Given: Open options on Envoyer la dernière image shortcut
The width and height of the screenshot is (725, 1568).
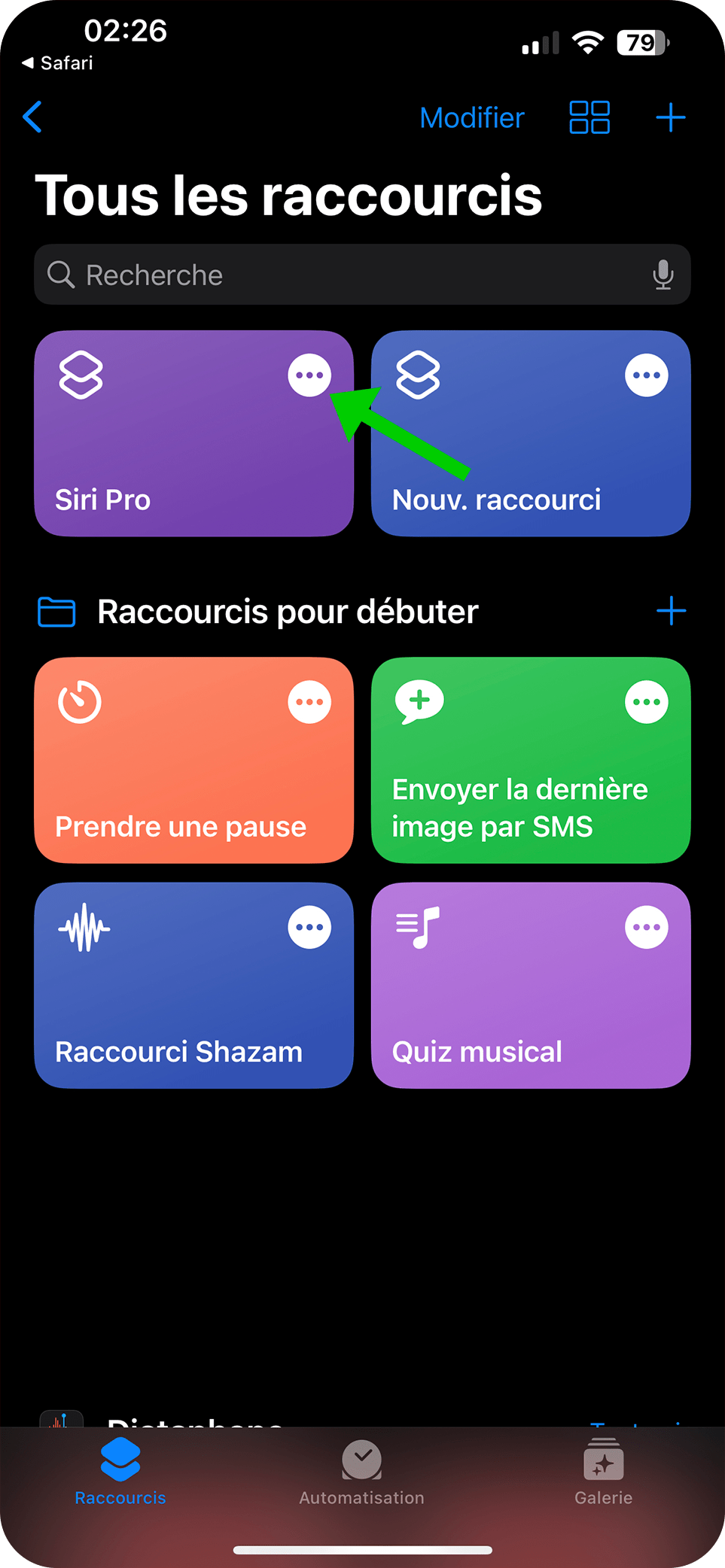Looking at the screenshot, I should (646, 701).
